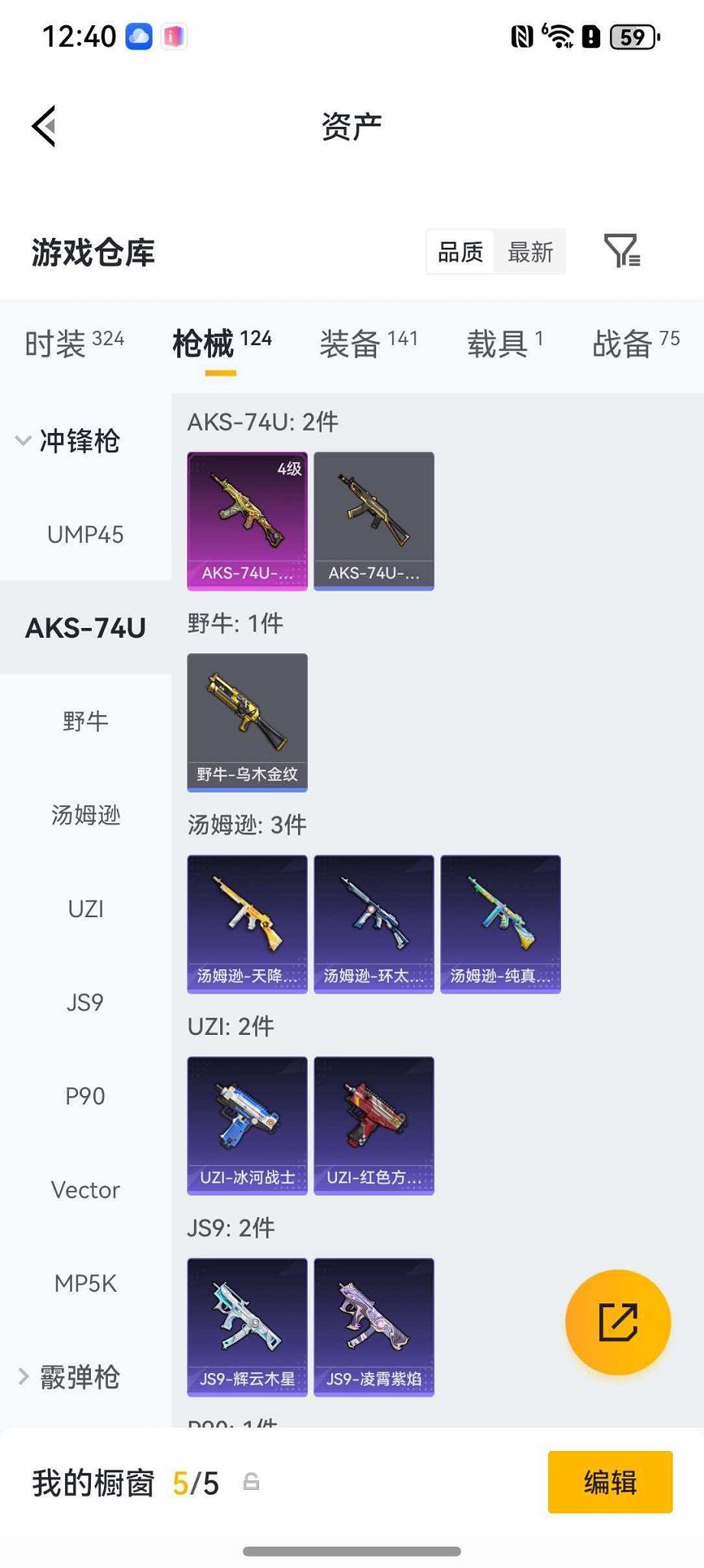
Task: Go back using the arrow at top left
Action: (44, 125)
